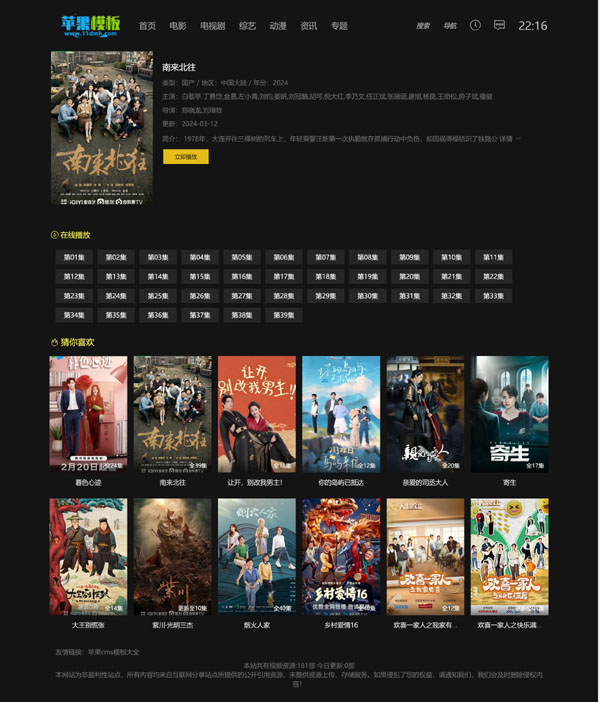
Task: Select the 动漫 tab
Action: coord(277,26)
